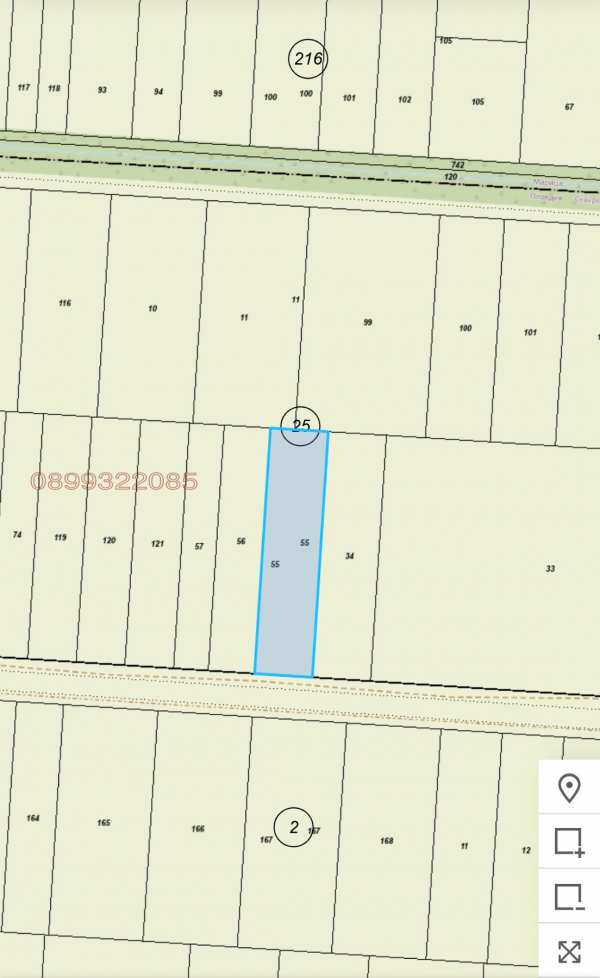The height and width of the screenshot is (978, 600).
Task: Zoom in with the square plus button
Action: pos(569,842)
